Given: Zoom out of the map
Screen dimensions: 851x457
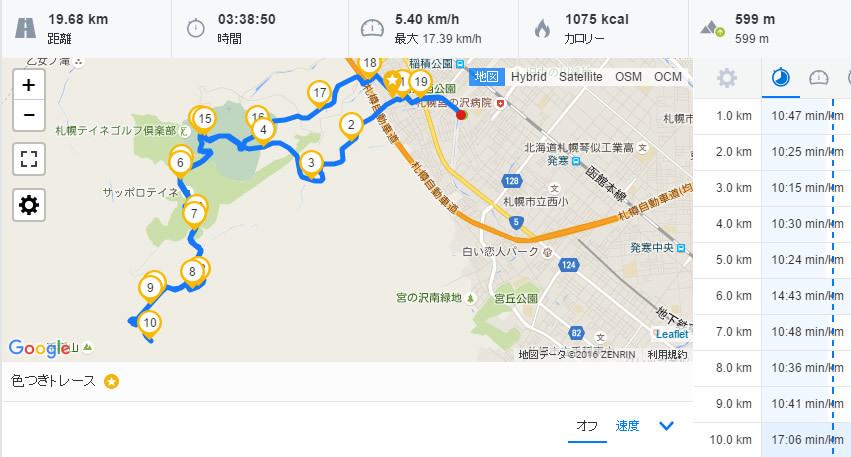Looking at the screenshot, I should [29, 115].
